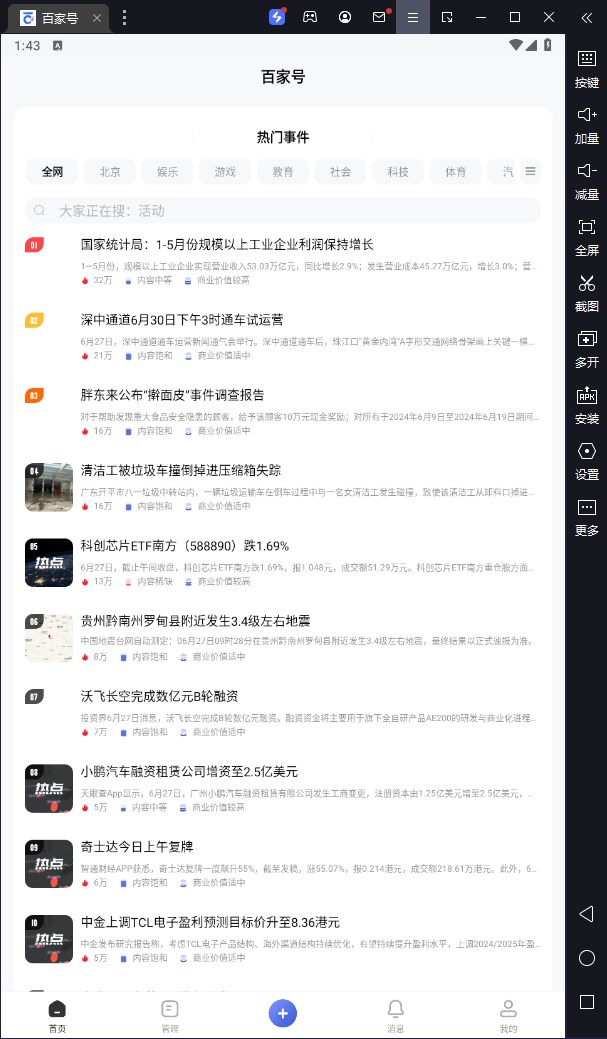Open the 国家统计局 industrial profit story
This screenshot has height=1039, width=607.
[x=227, y=244]
